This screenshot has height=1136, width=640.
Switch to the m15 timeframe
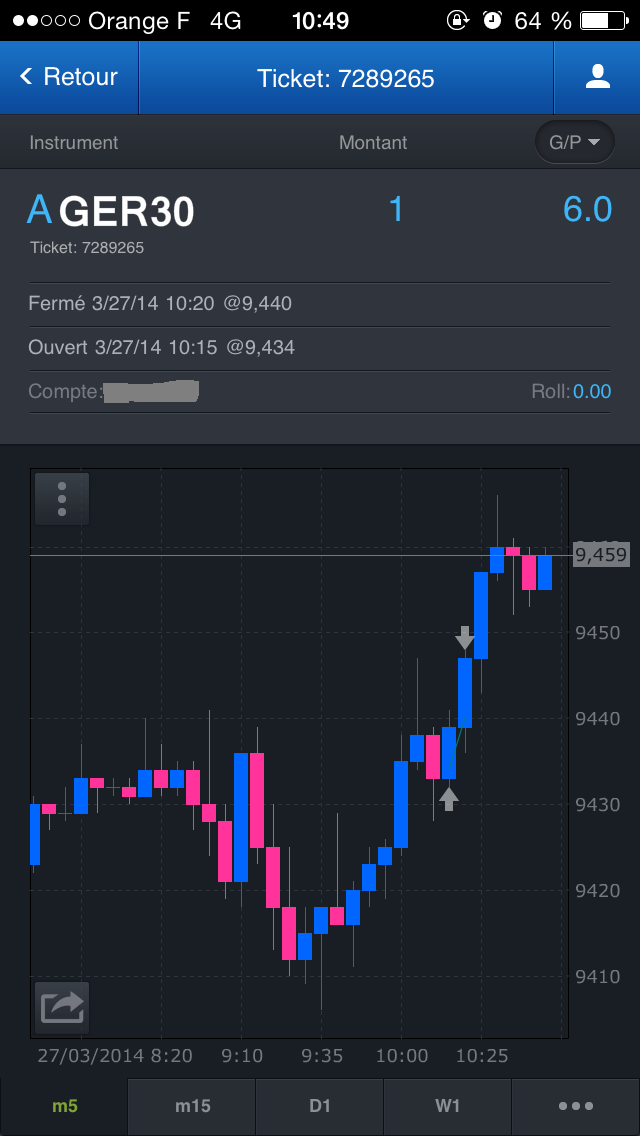pos(192,1106)
